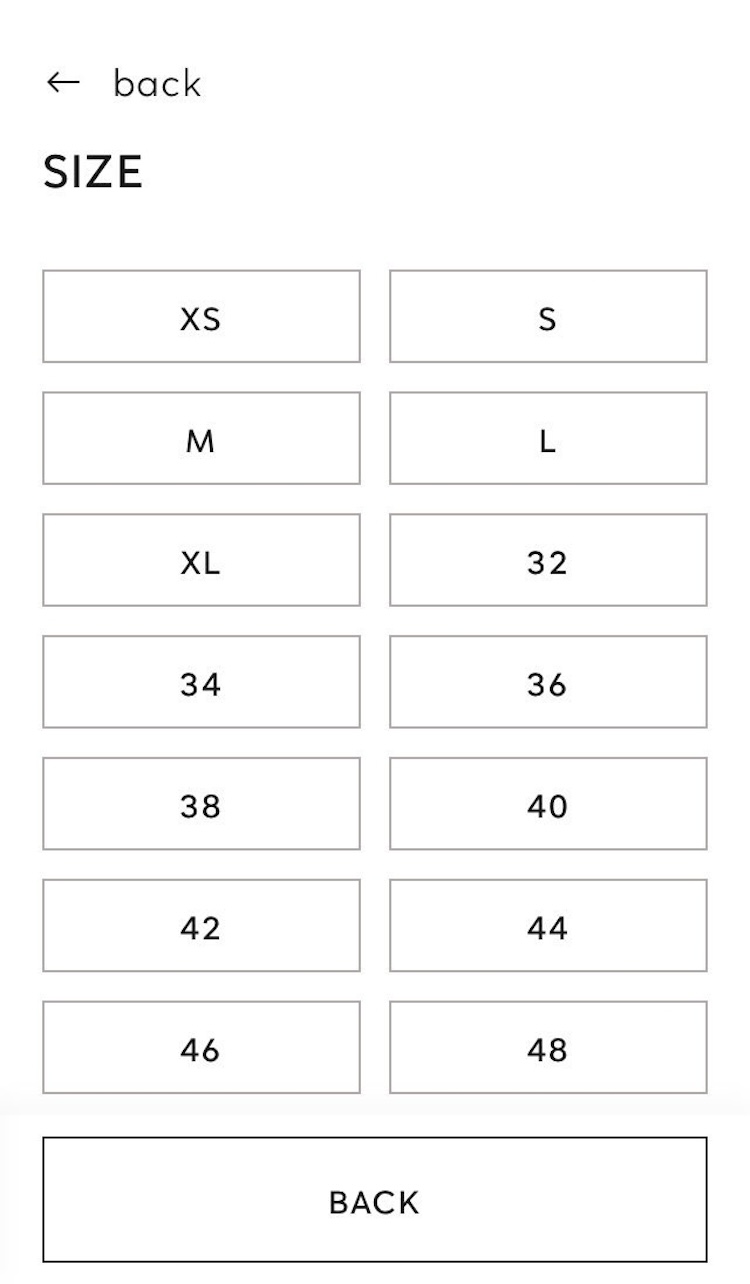Choose size XL
Image resolution: width=750 pixels, height=1284 pixels.
(201, 561)
